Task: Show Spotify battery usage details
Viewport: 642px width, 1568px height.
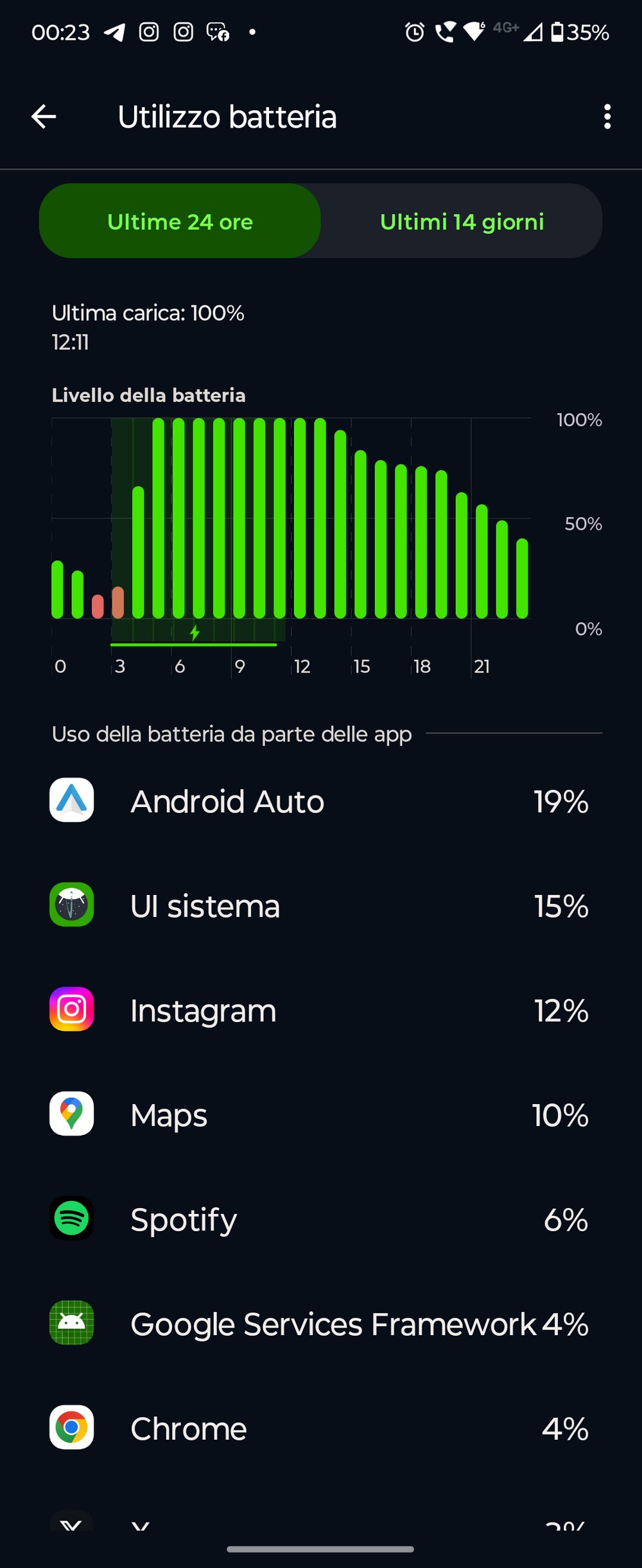Action: point(321,1220)
